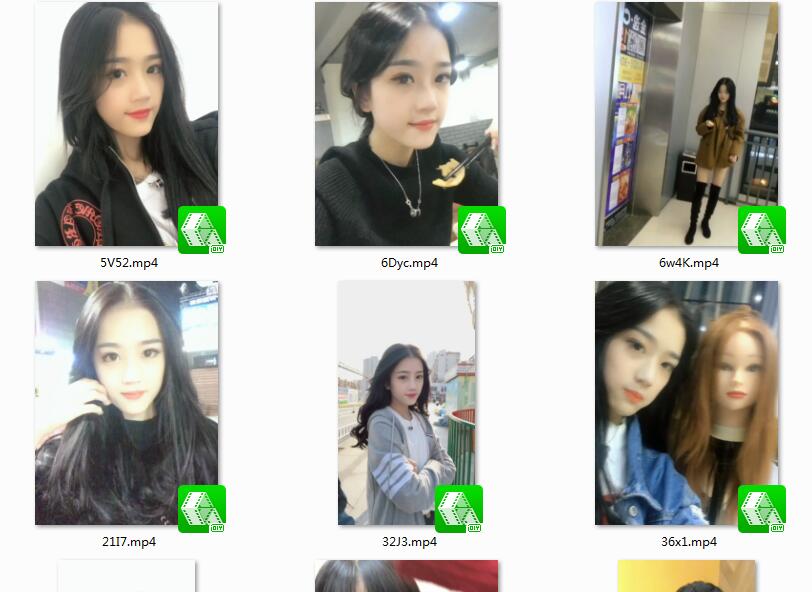Open the 32J3.mp4 video
This screenshot has height=592, width=812.
[407, 403]
